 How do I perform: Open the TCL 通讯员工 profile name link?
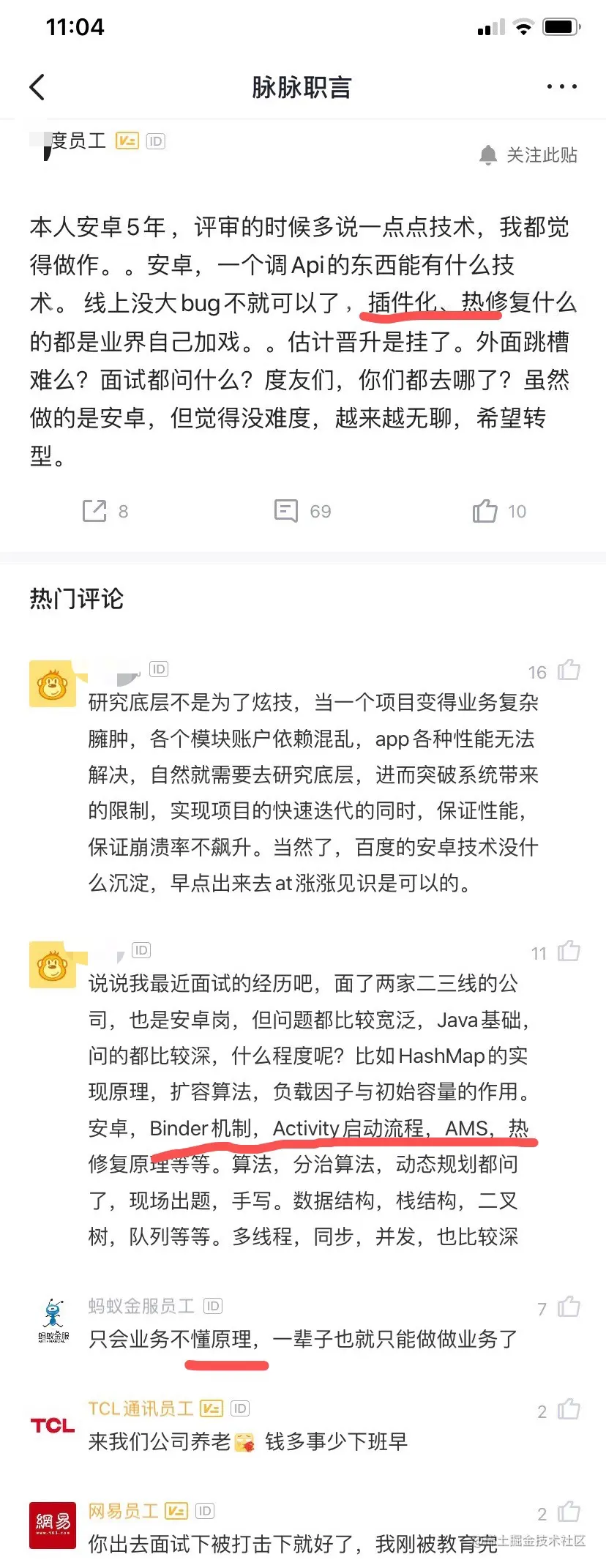[141, 1408]
